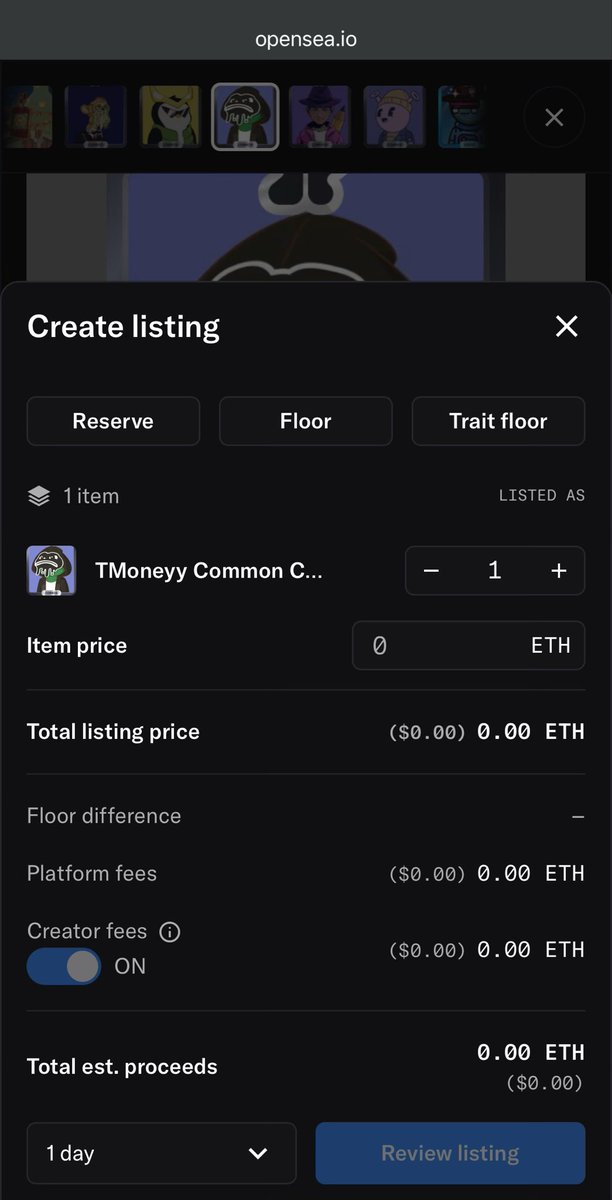Viewport: 612px width, 1200px height.
Task: Increase item quantity with plus
Action: 558,571
